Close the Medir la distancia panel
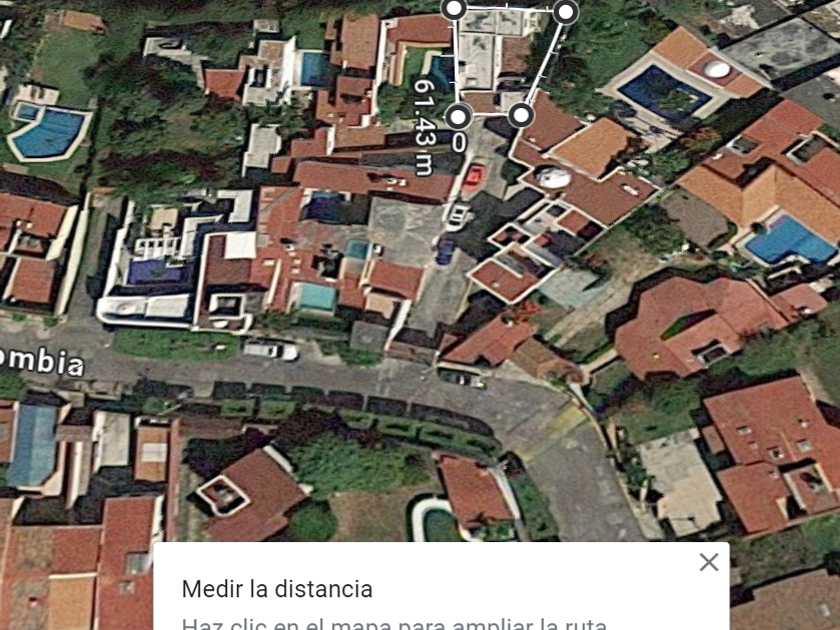This screenshot has height=630, width=840. coord(708,562)
